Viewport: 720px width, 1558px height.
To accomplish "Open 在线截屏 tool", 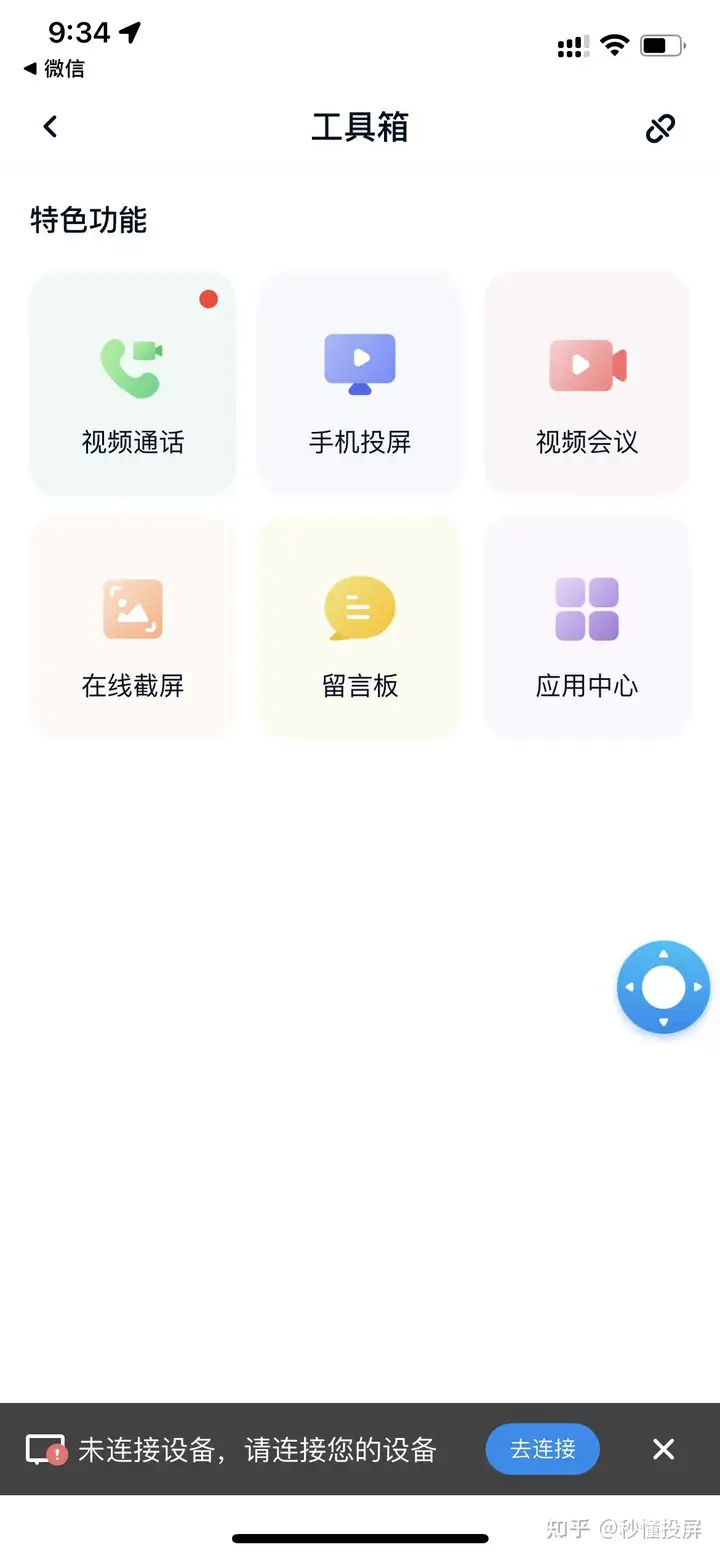I will [x=133, y=628].
